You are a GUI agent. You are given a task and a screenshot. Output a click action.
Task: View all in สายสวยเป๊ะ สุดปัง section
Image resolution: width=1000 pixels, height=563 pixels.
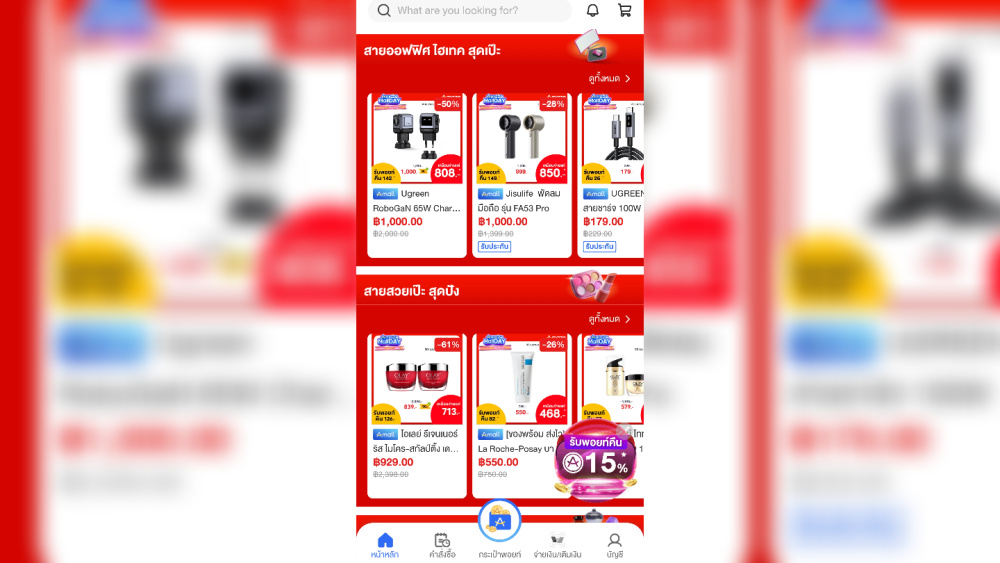[609, 319]
